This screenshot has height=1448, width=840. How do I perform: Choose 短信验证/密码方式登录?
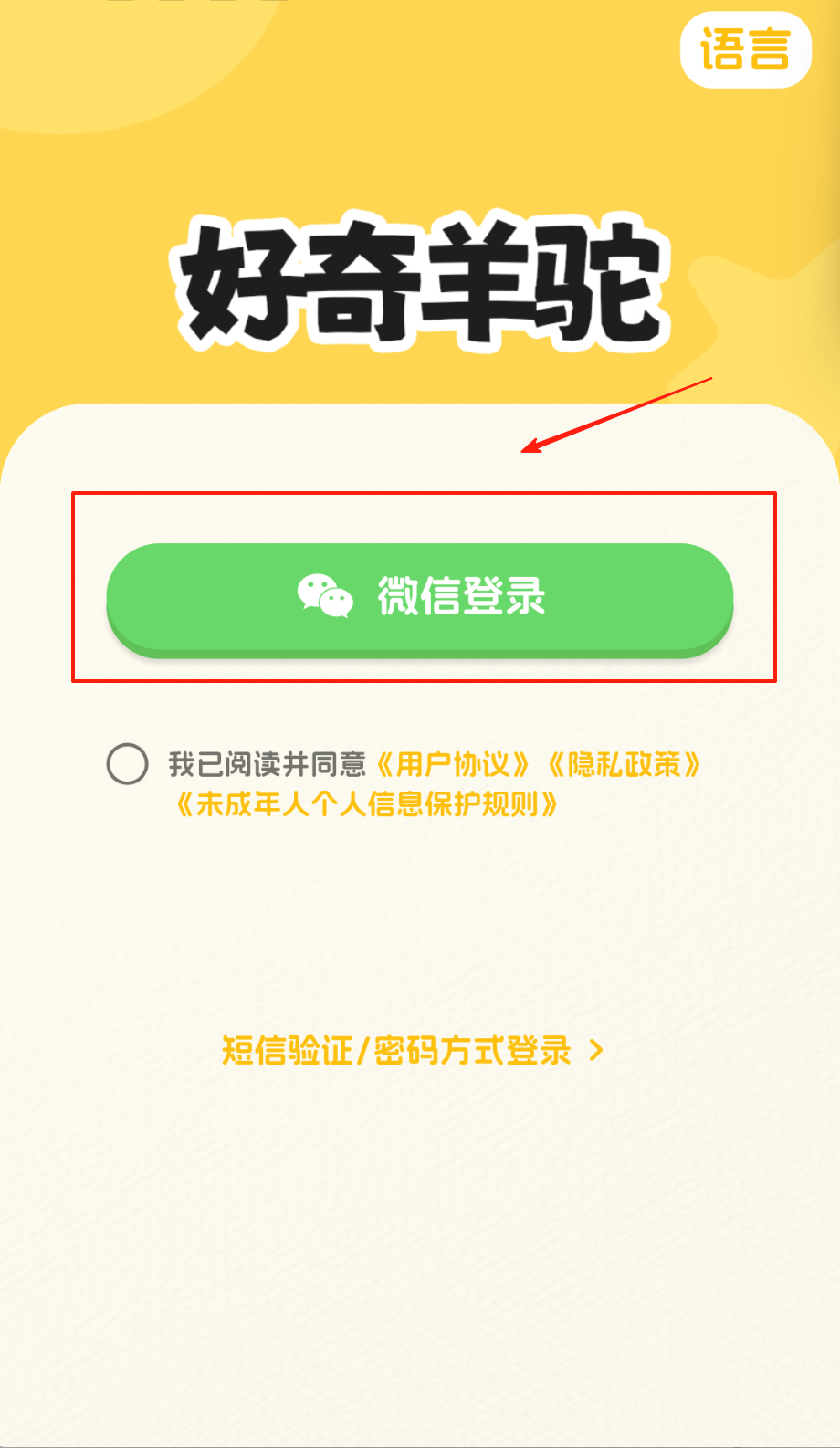411,1051
